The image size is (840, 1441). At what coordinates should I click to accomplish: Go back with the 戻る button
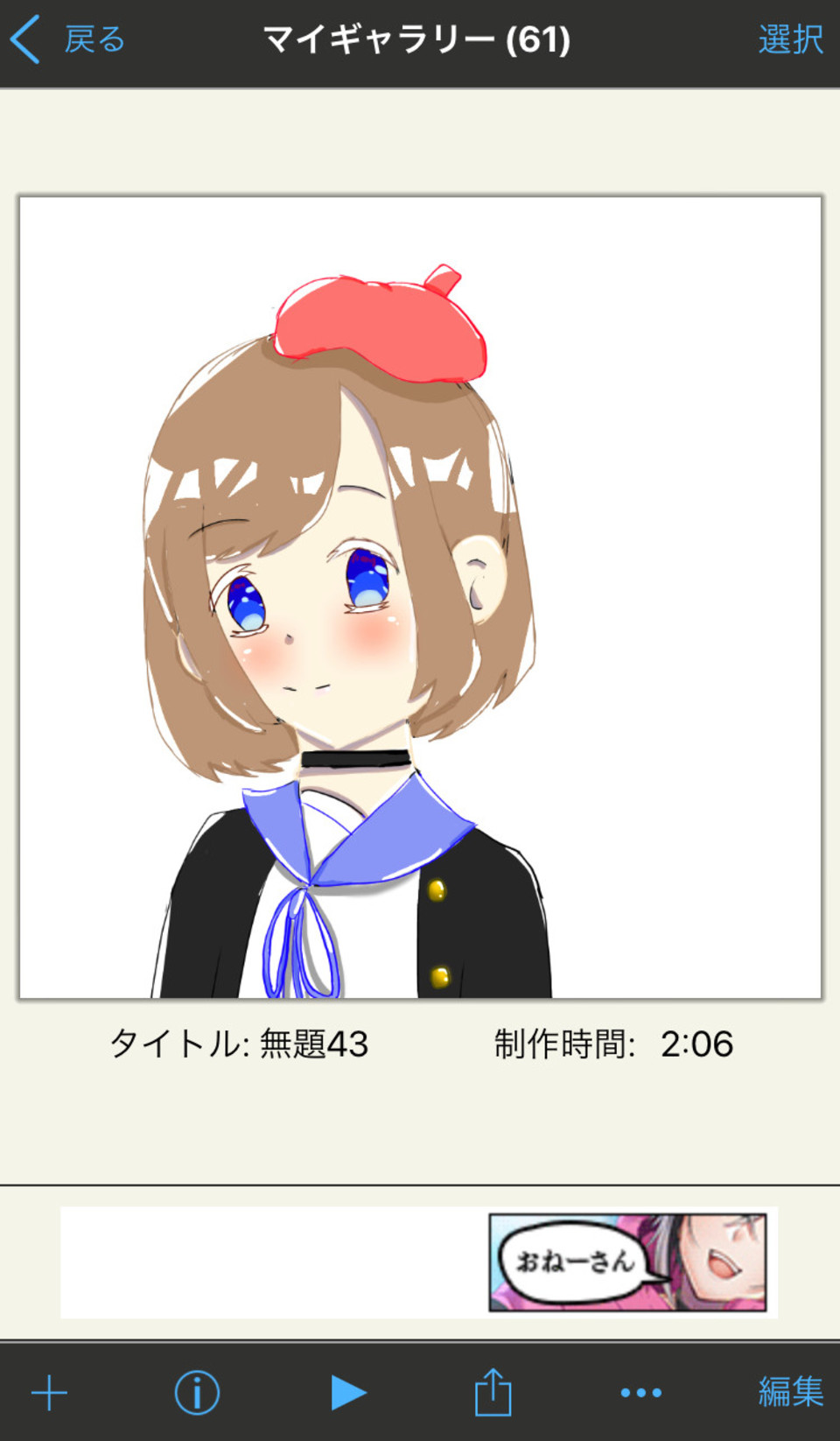click(70, 39)
